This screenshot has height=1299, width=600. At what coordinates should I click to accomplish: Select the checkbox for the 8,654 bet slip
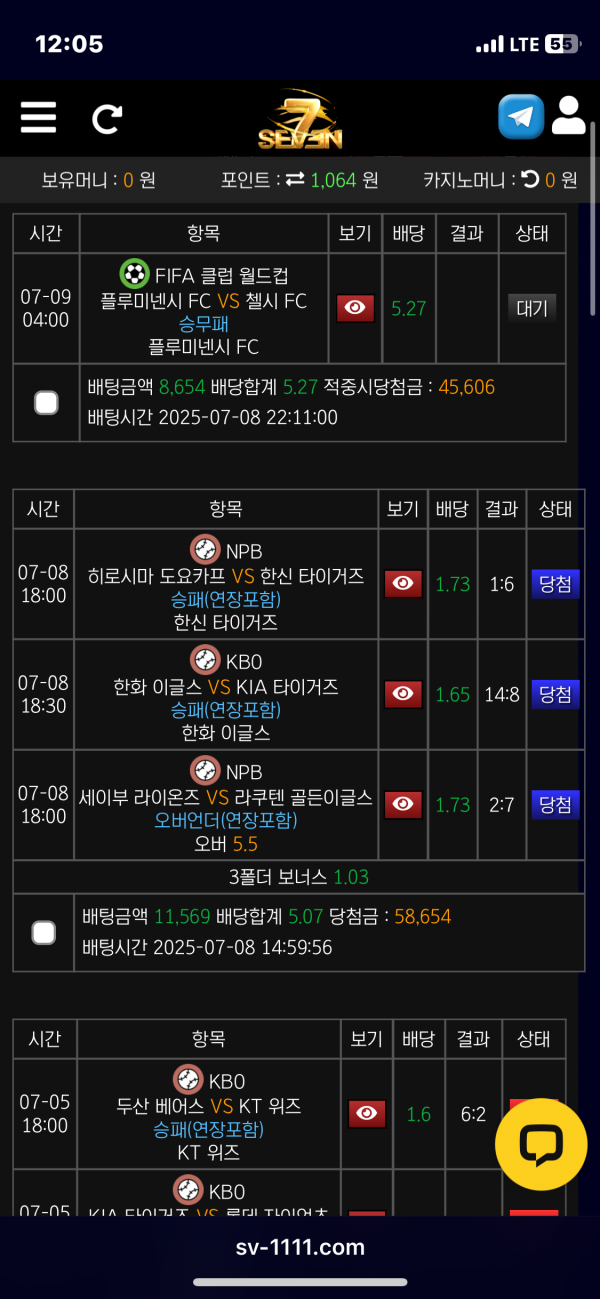click(x=46, y=403)
